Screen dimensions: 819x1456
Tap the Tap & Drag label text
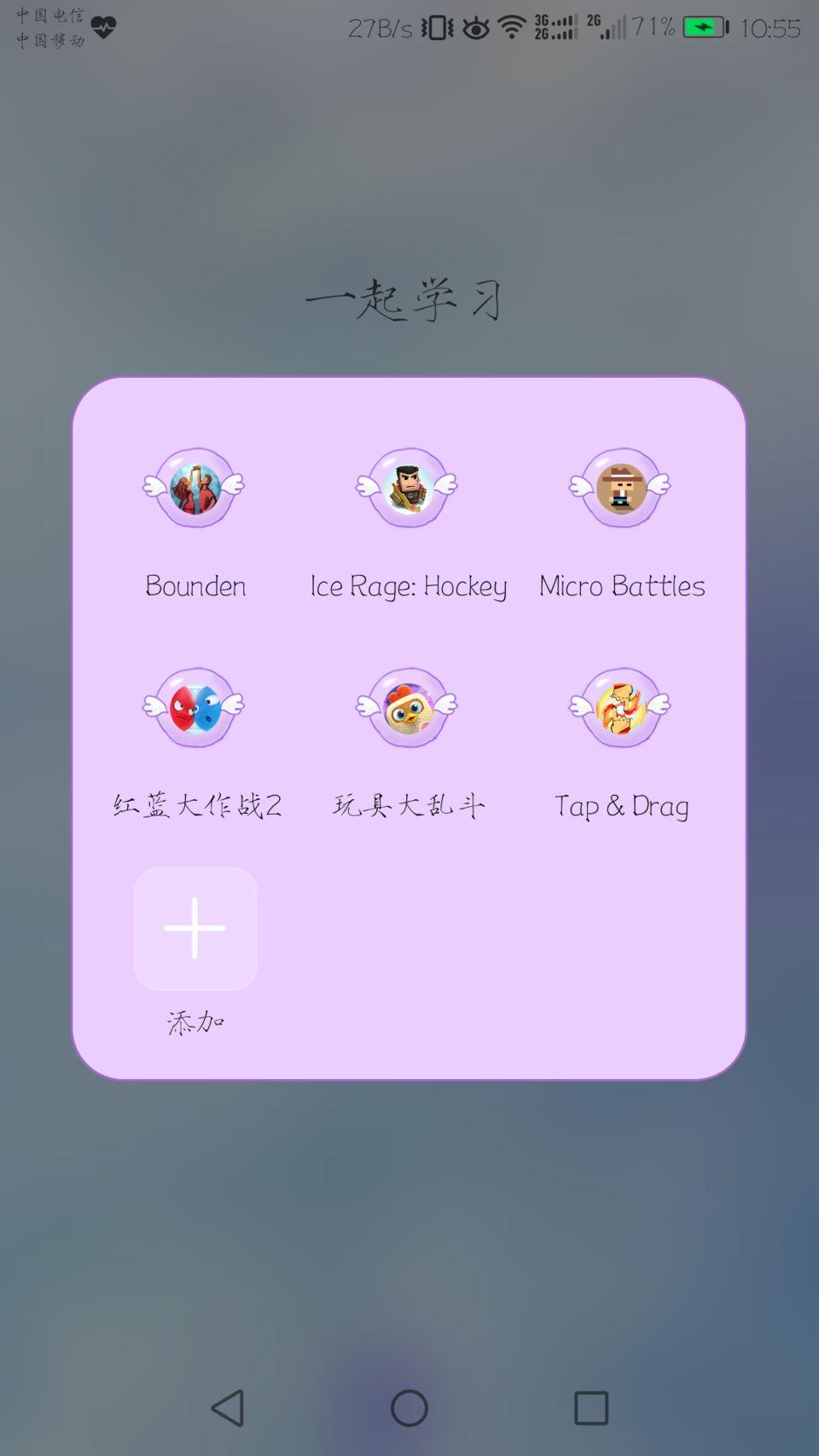621,804
